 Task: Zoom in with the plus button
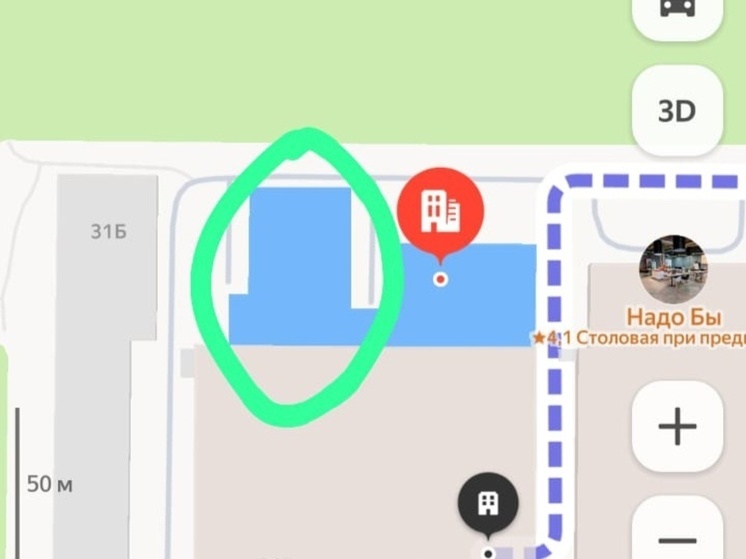click(x=677, y=427)
